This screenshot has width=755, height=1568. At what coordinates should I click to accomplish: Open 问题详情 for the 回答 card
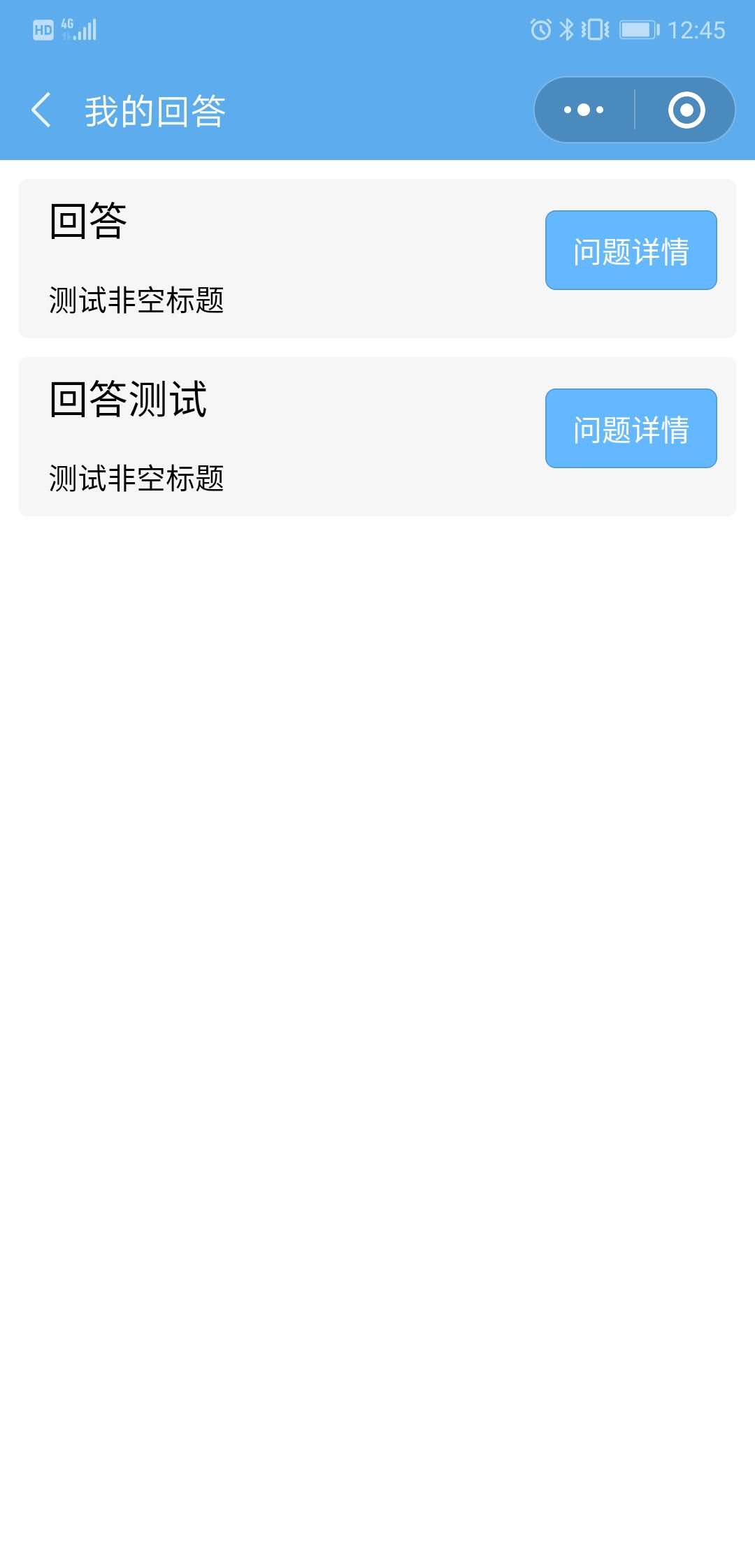(631, 250)
